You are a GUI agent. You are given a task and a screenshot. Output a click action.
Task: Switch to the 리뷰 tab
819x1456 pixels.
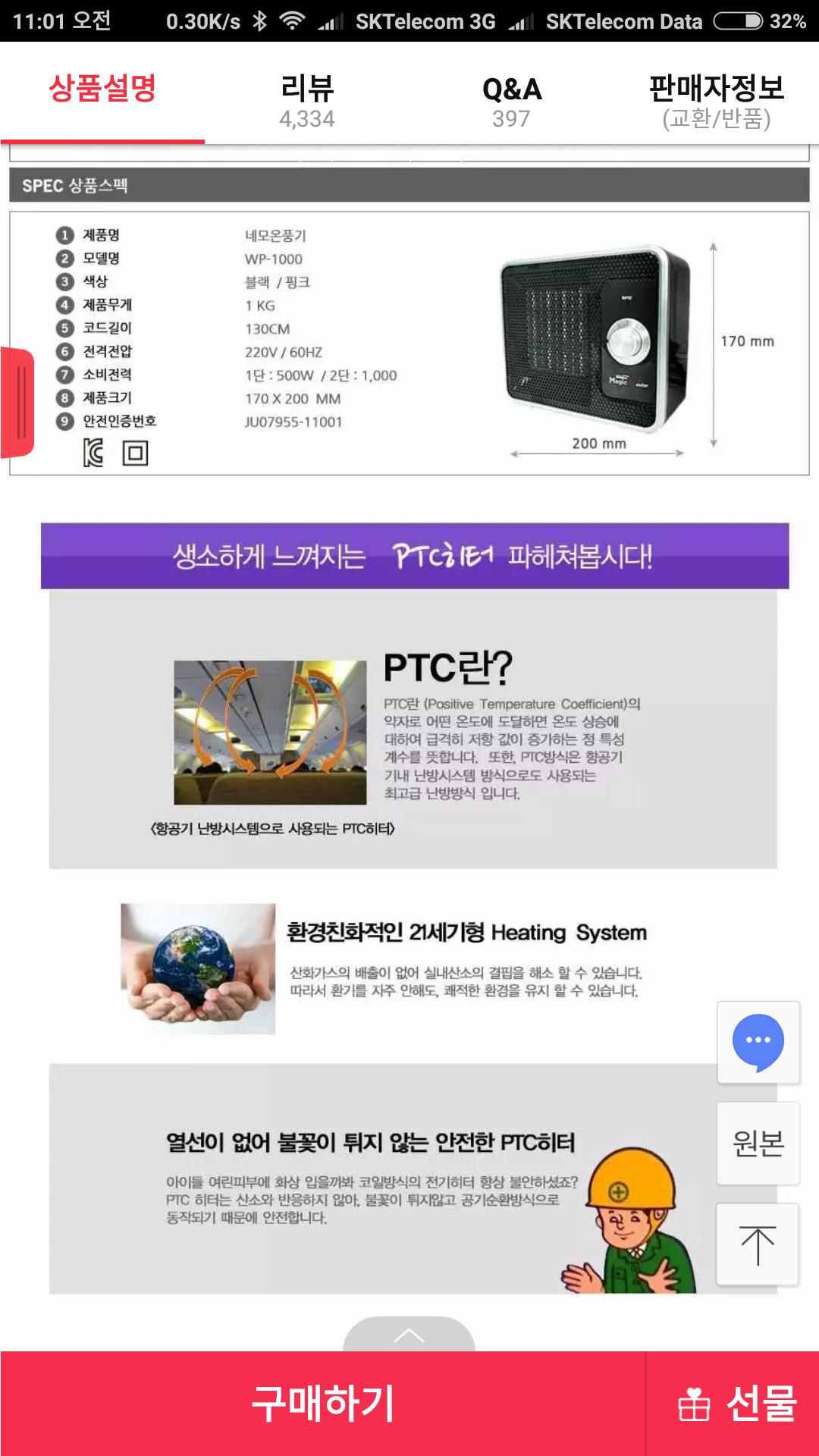306,100
